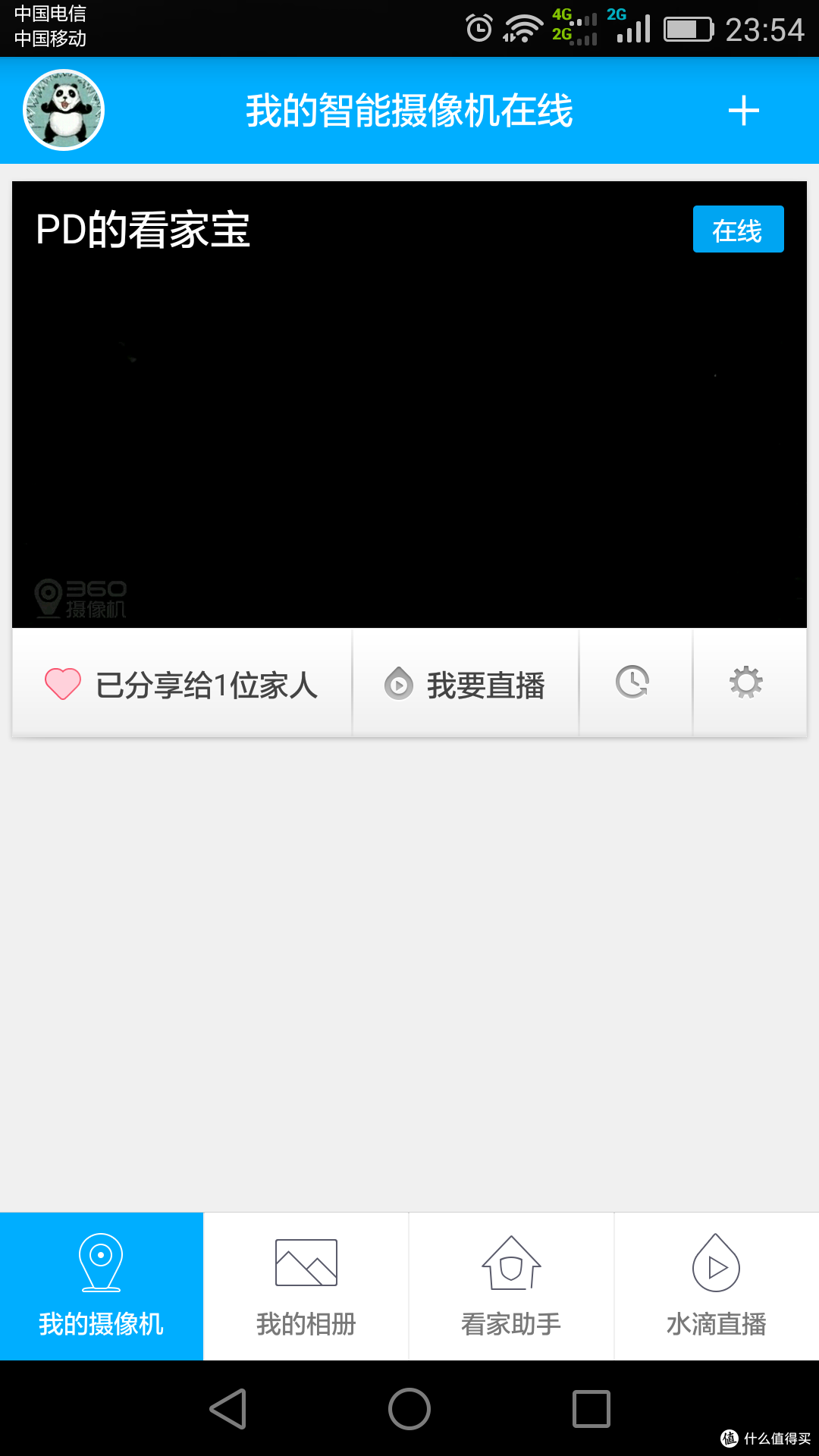Select the 水滴直播 tab
The width and height of the screenshot is (819, 1456).
716,1286
